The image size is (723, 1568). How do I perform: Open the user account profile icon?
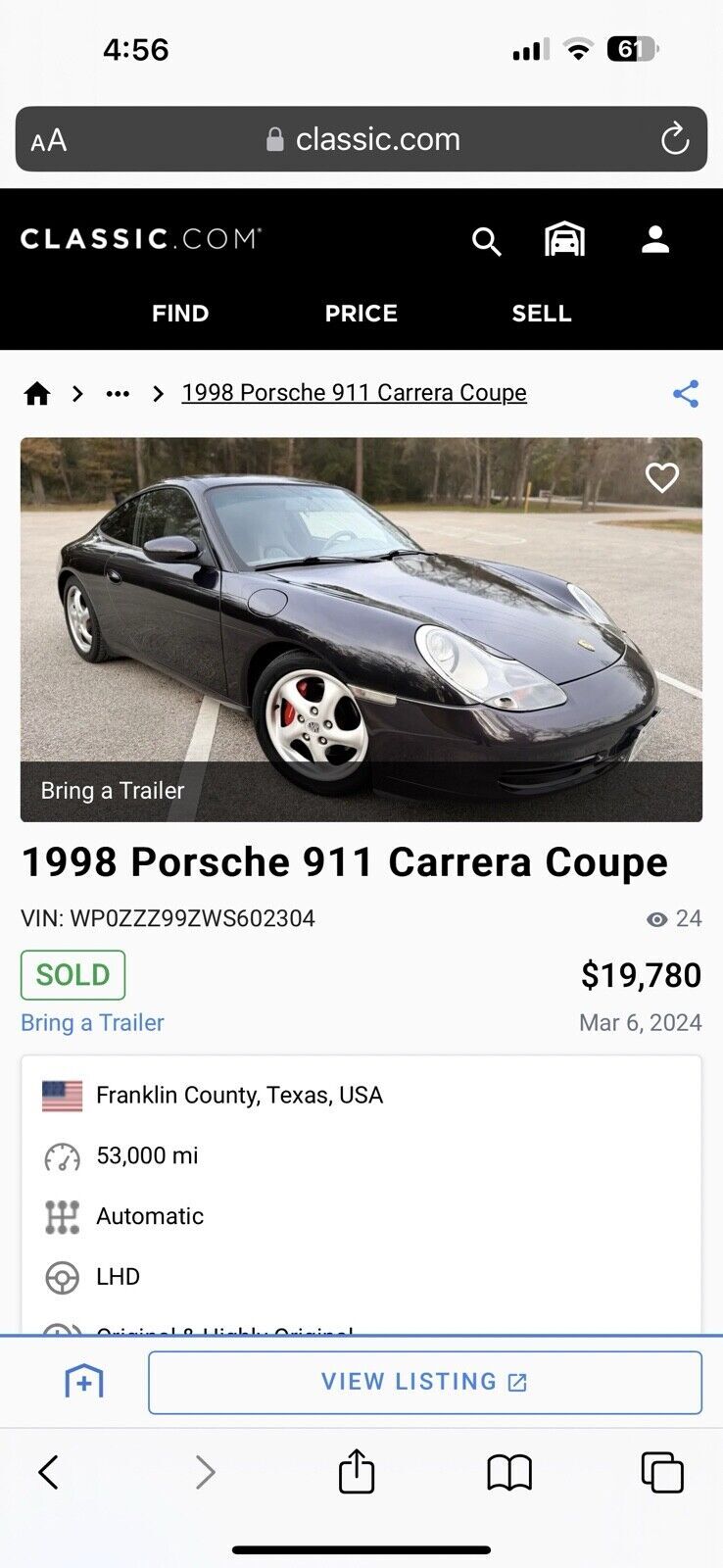click(654, 240)
